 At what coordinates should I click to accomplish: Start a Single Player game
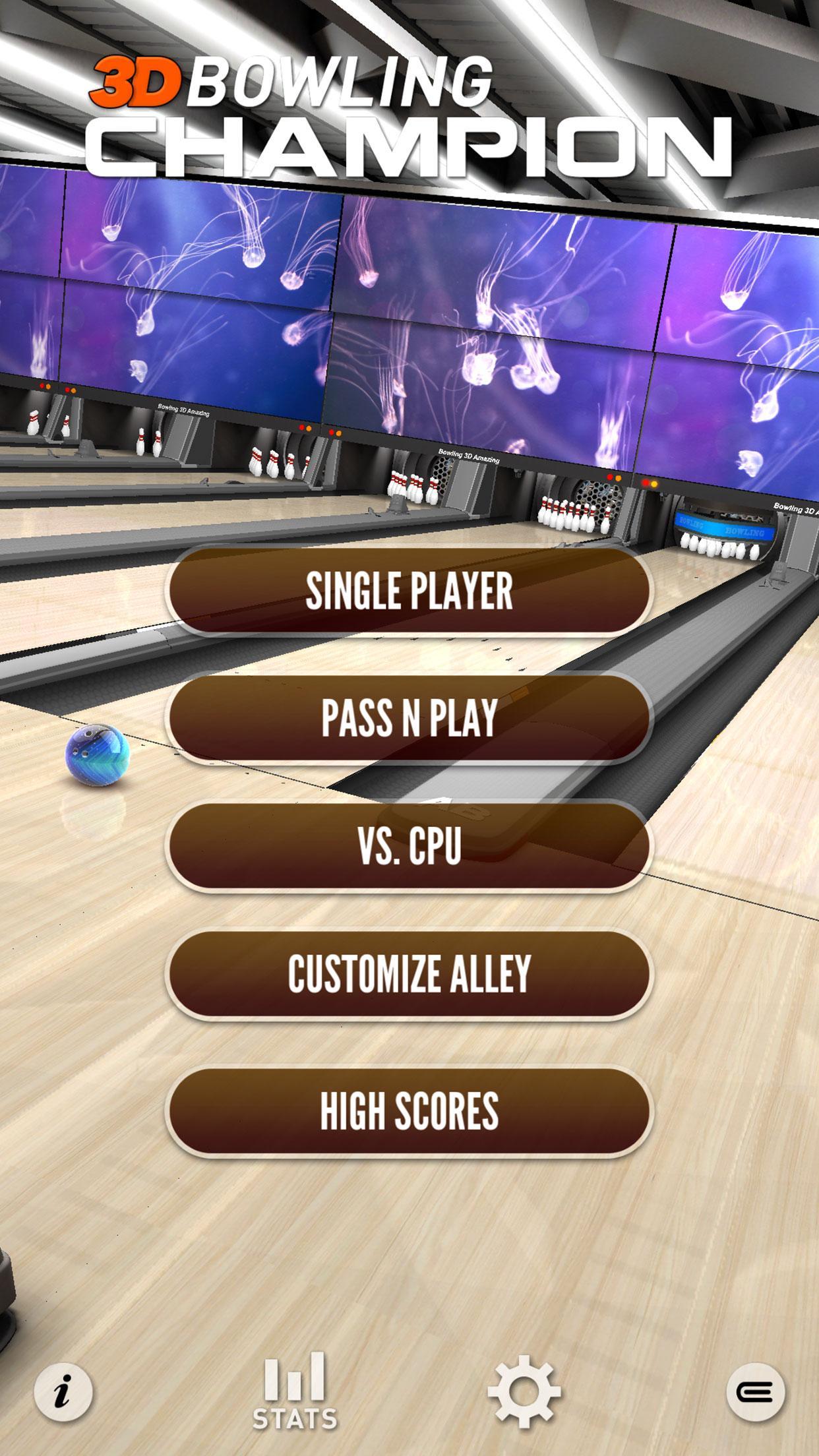pos(409,590)
